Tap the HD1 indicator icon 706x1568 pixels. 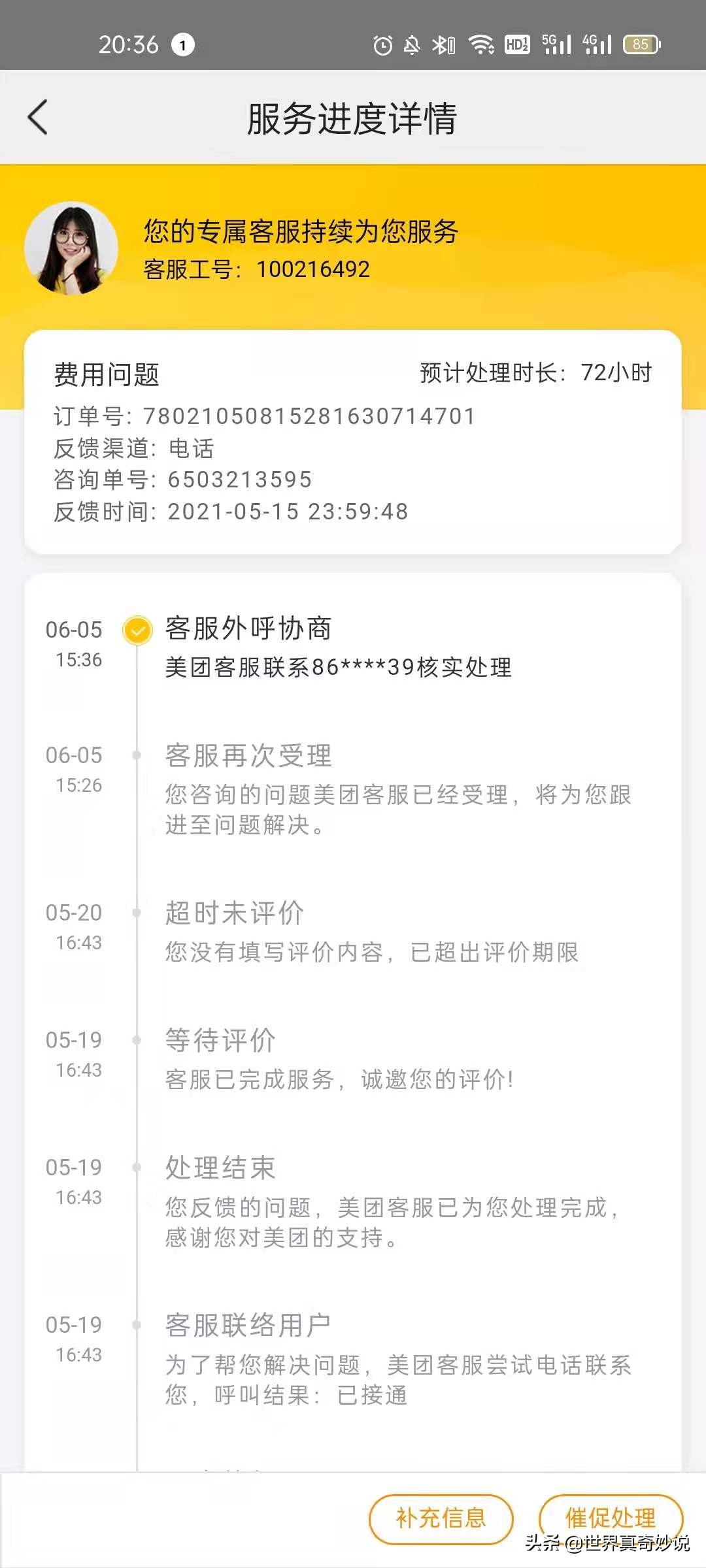coord(516,44)
